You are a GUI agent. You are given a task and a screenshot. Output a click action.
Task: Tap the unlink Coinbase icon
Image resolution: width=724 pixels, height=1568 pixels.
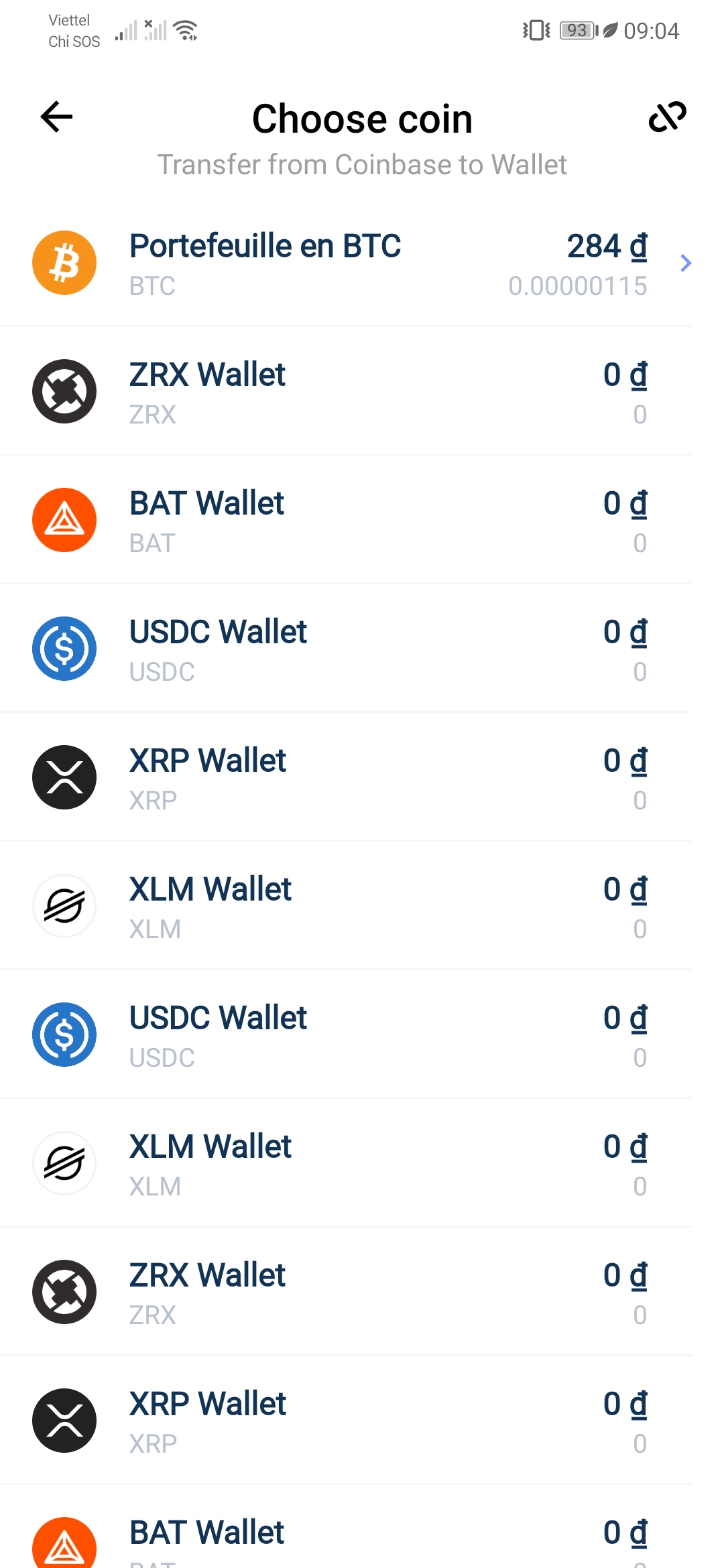pos(667,117)
